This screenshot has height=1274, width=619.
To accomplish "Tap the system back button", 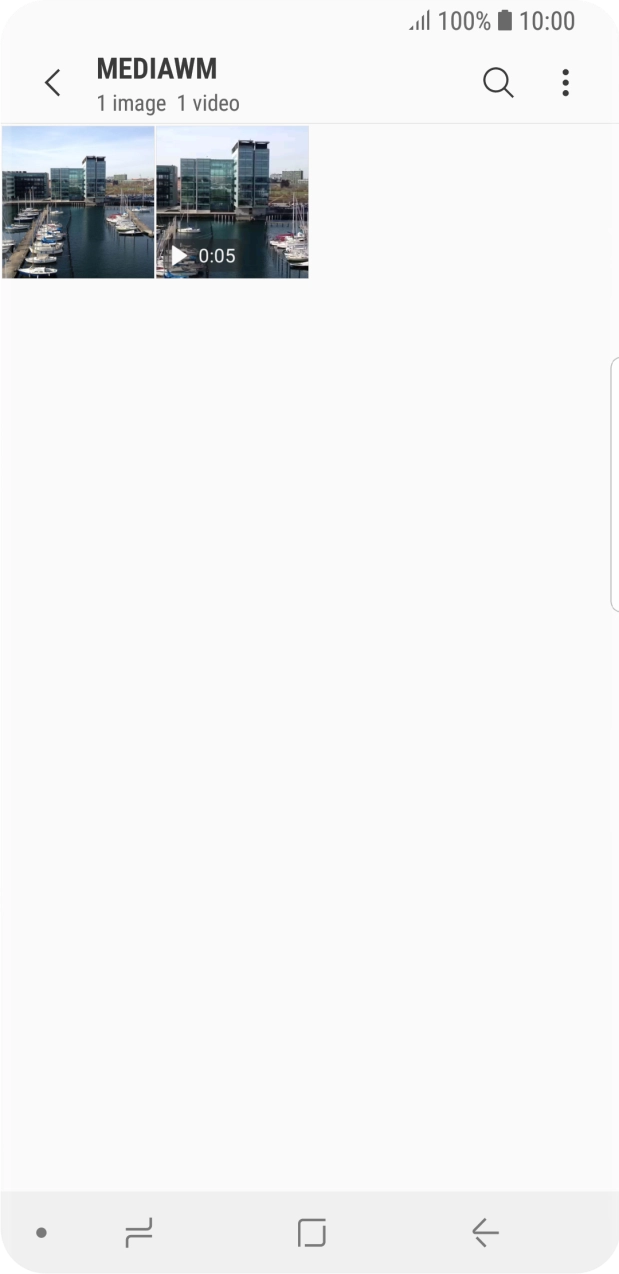I will 485,1233.
